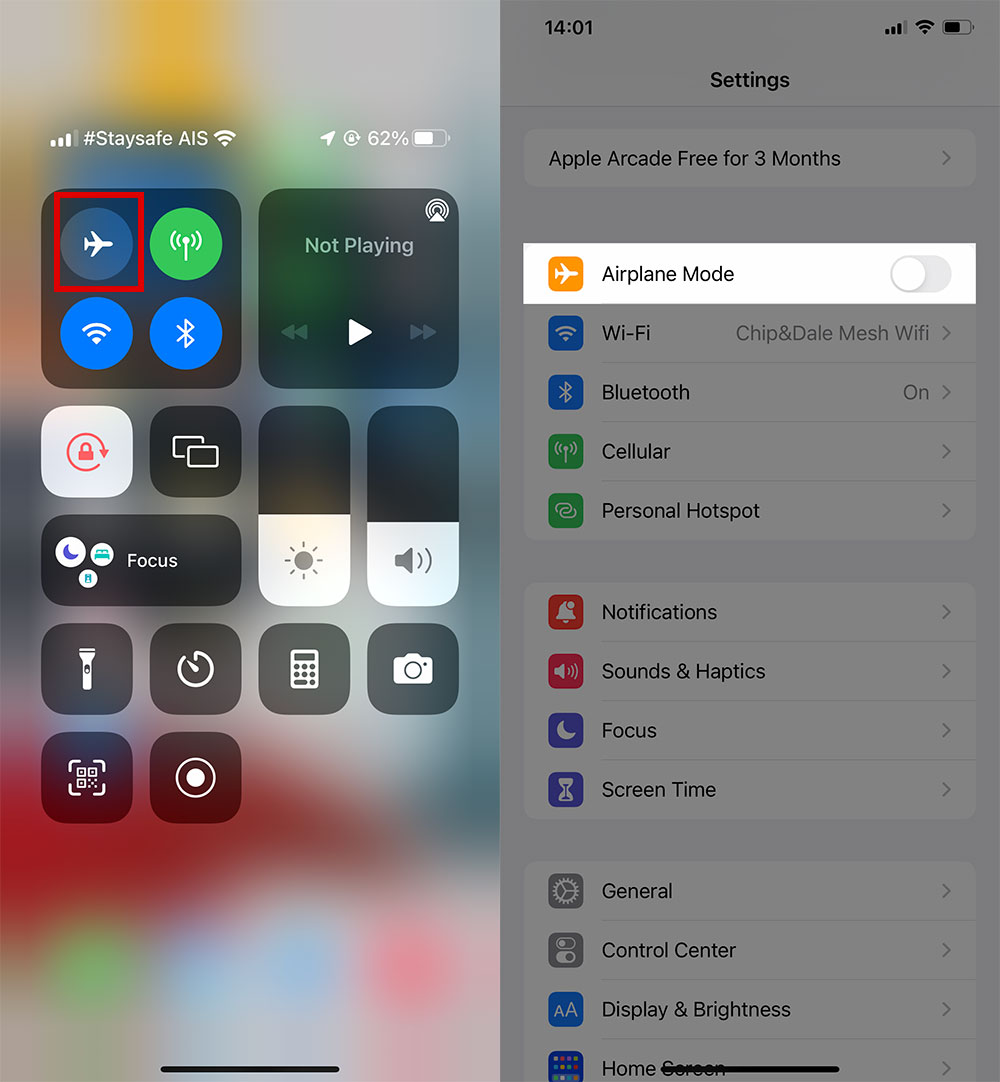1000x1082 pixels.
Task: Toggle the Wi-Fi button in Control Center
Action: pos(96,333)
